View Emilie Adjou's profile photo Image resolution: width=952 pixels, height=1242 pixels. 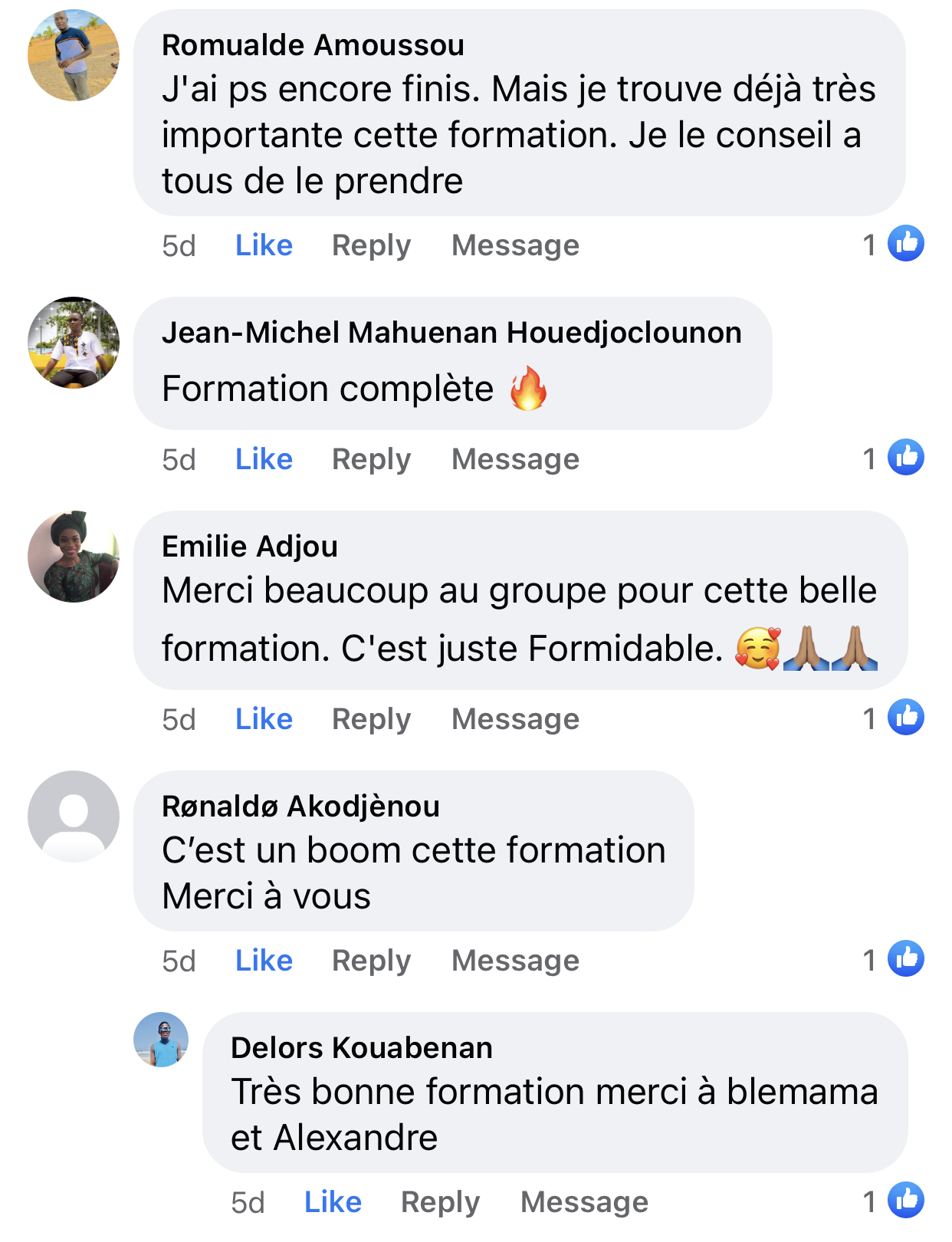tap(74, 557)
